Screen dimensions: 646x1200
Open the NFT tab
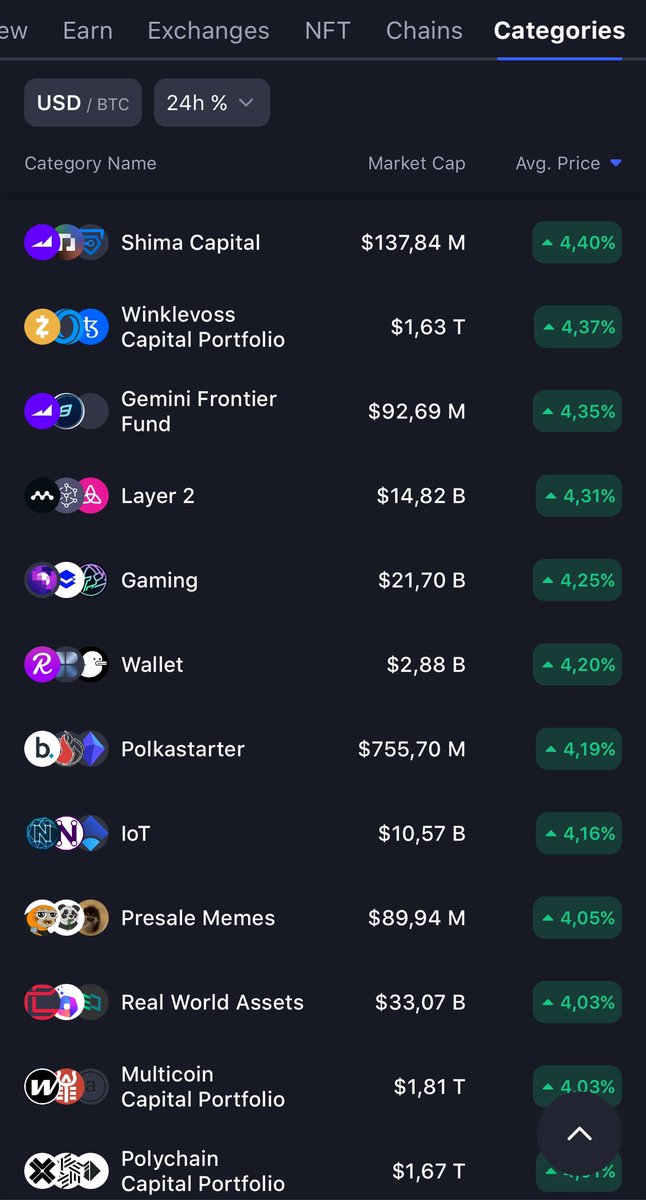[x=327, y=30]
